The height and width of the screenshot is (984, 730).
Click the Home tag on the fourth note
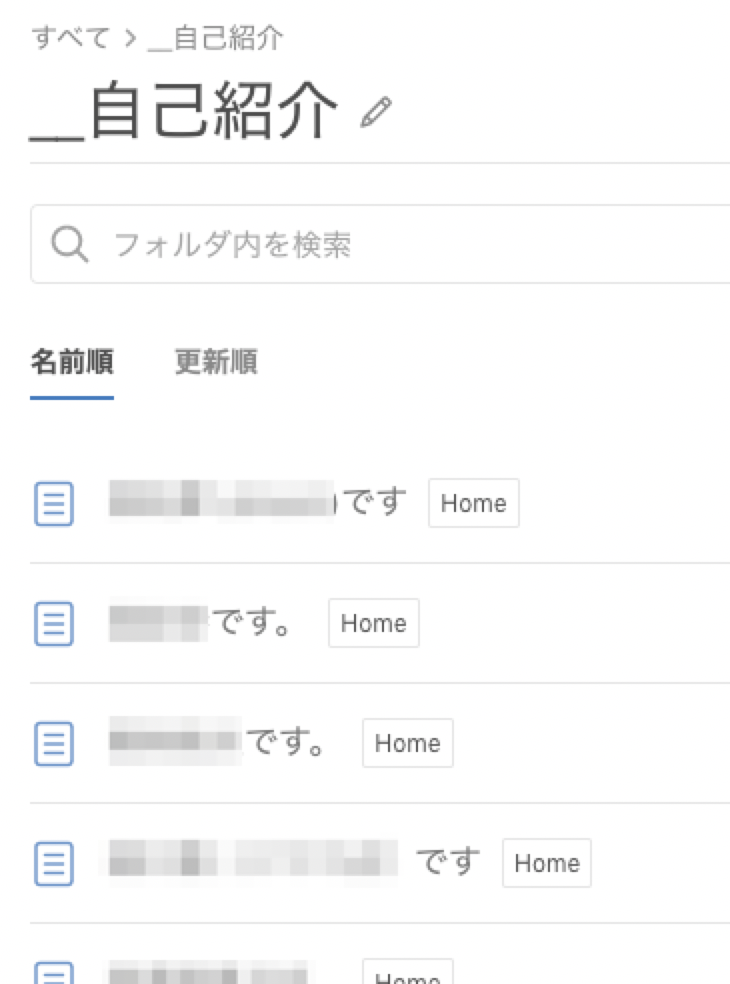(546, 863)
